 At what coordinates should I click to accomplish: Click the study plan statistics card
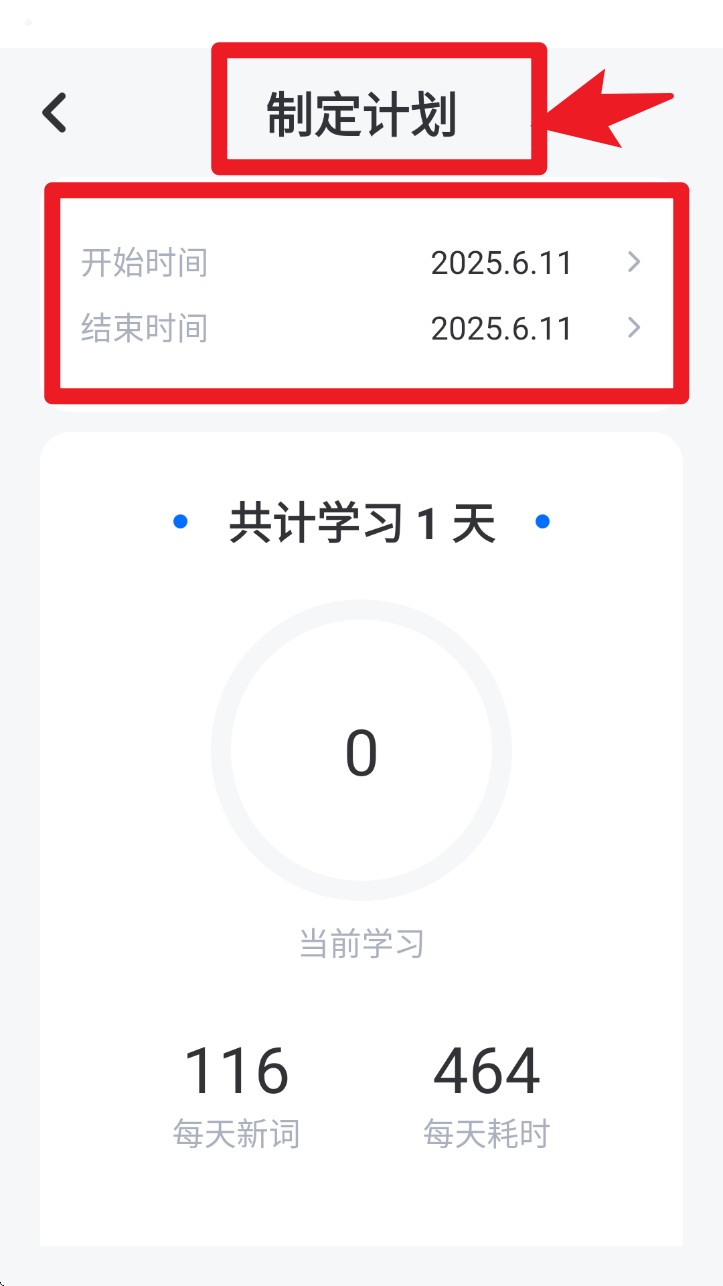click(x=360, y=840)
